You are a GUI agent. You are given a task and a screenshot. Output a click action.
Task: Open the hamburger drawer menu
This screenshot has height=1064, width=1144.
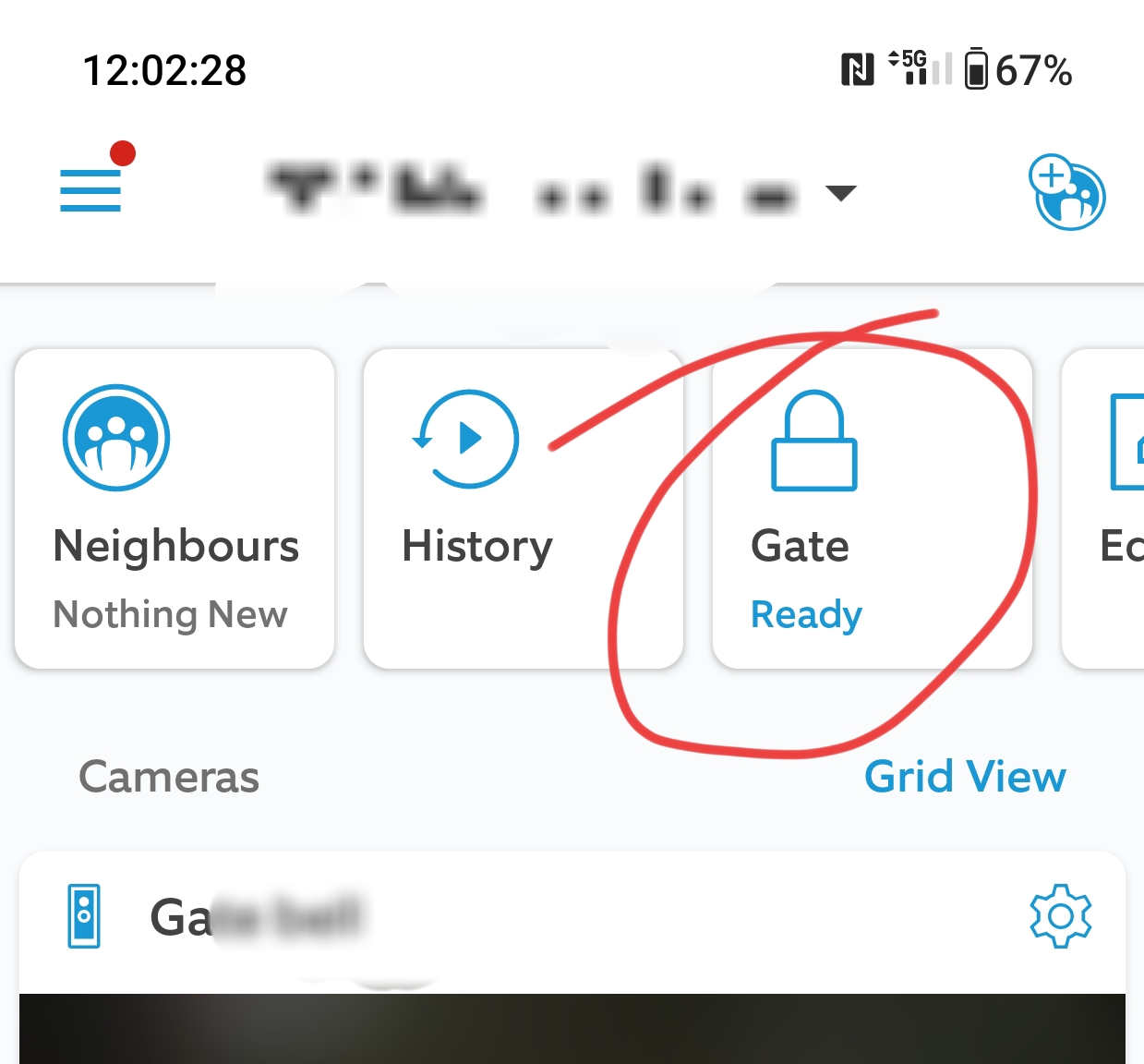[90, 189]
